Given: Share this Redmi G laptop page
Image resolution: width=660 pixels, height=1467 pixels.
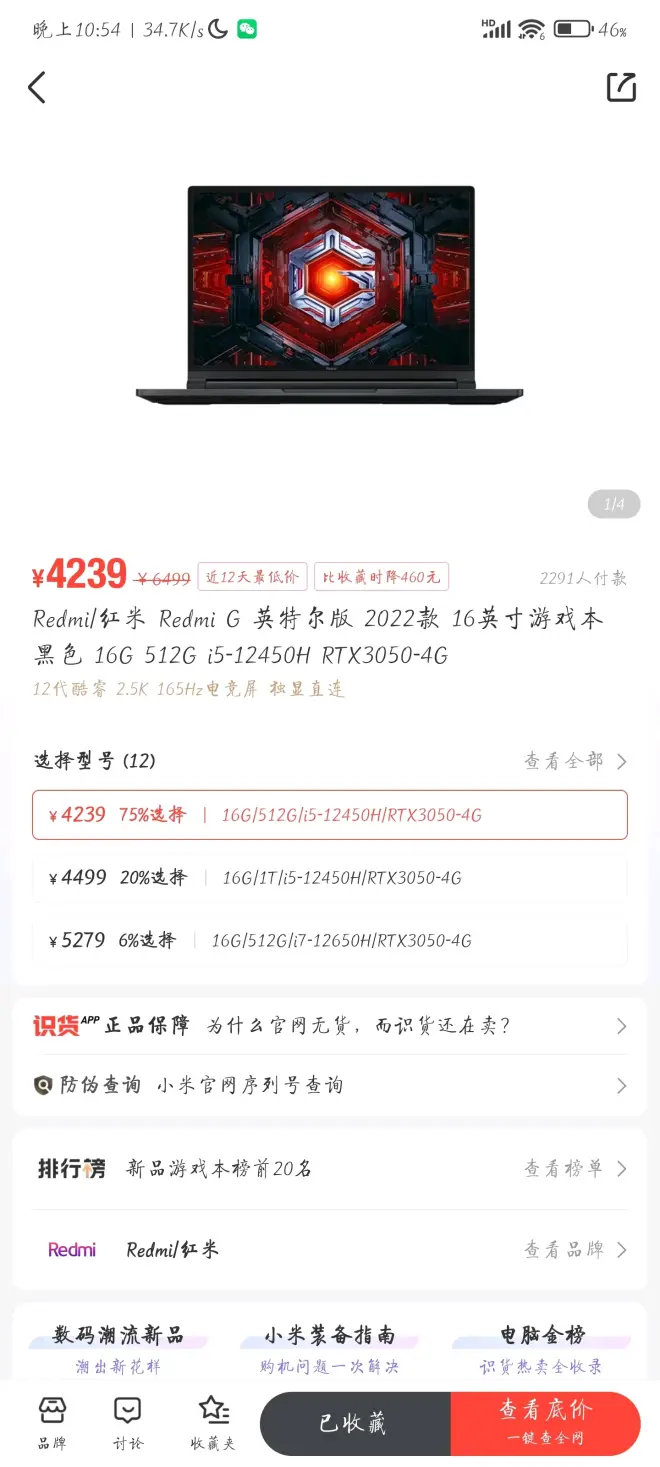Looking at the screenshot, I should point(621,88).
